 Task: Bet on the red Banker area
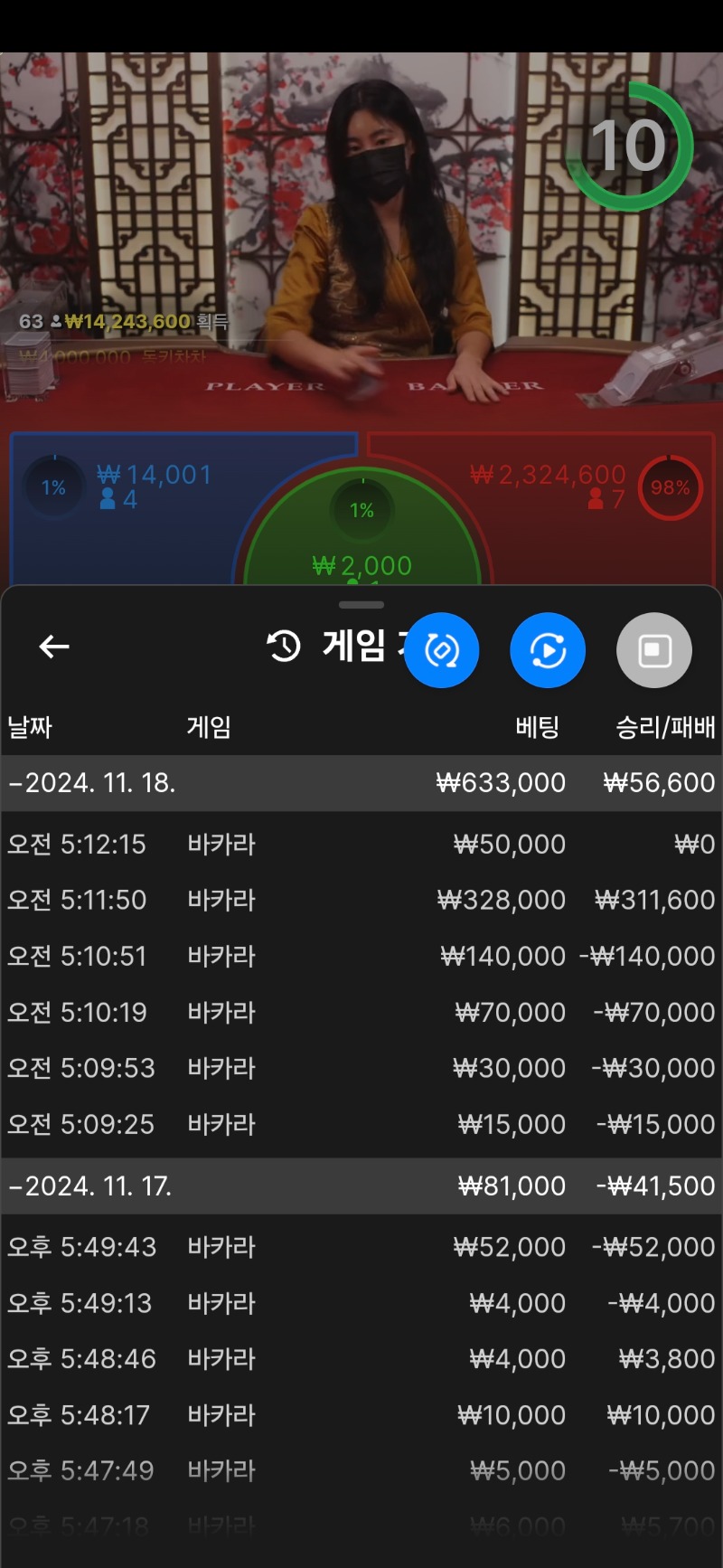tap(578, 534)
